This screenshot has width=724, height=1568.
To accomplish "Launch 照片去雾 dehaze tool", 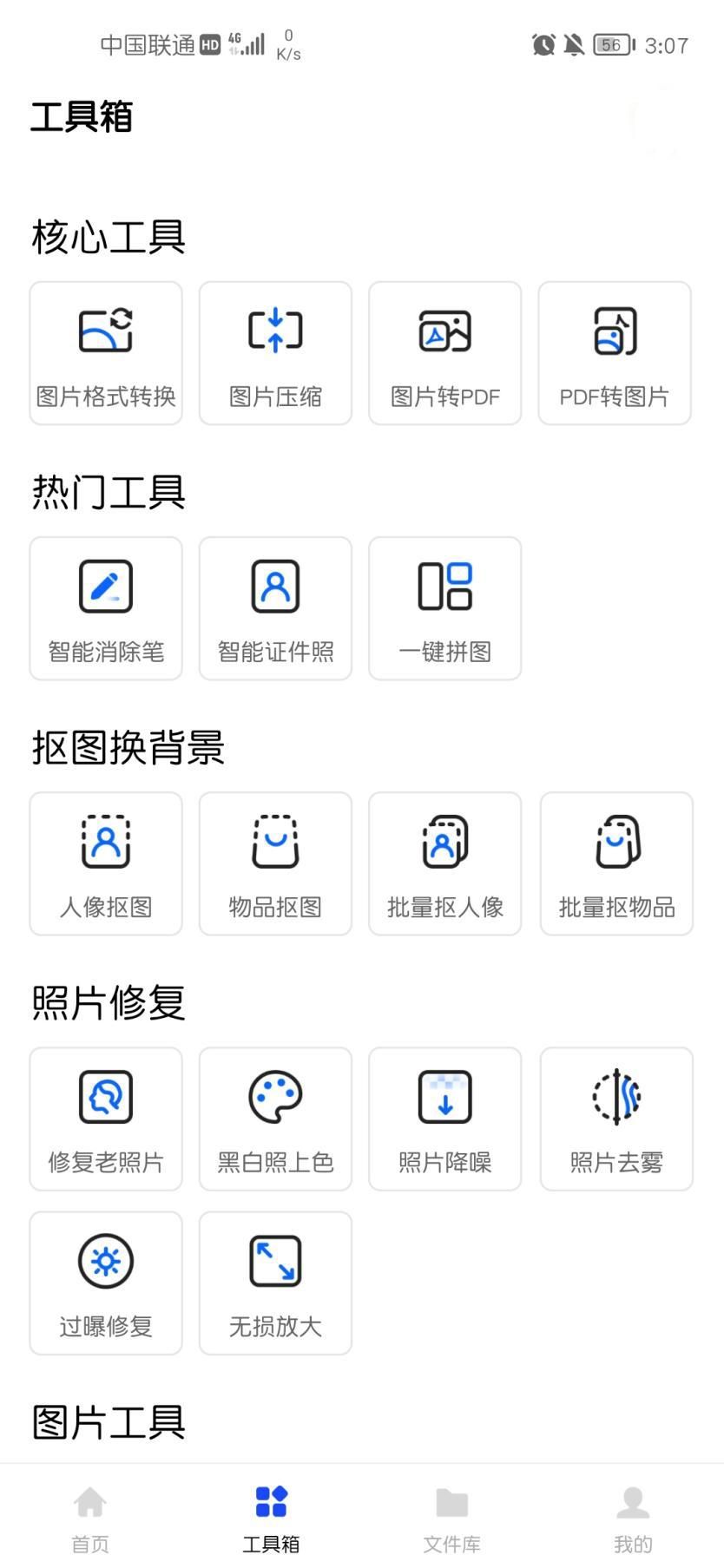I will (x=616, y=1119).
